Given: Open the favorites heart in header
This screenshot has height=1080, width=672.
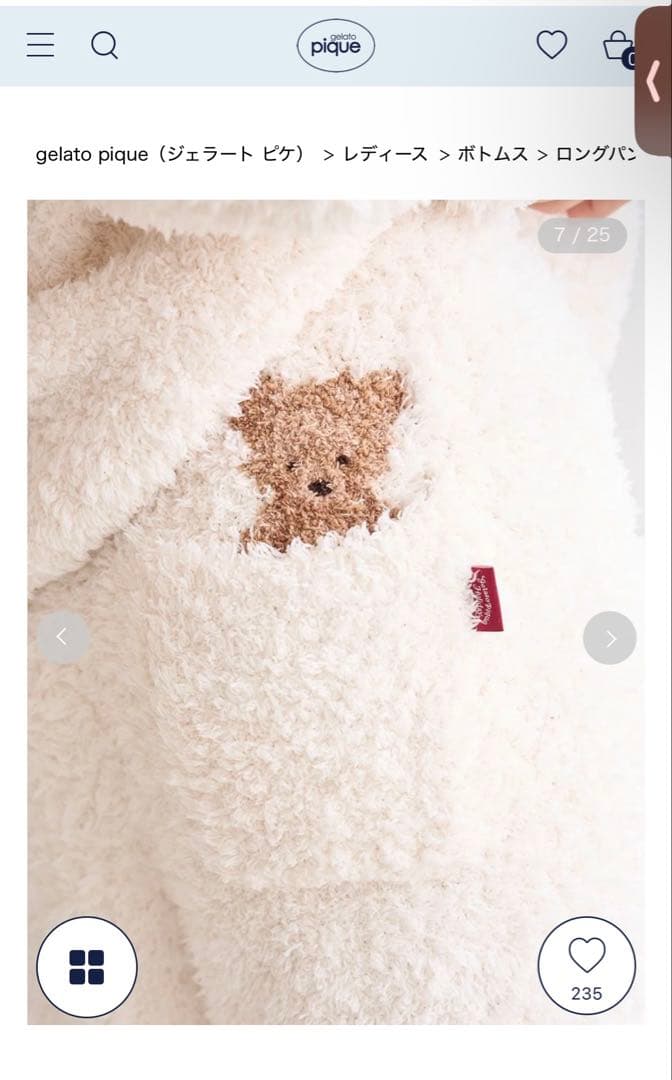Looking at the screenshot, I should click(552, 45).
